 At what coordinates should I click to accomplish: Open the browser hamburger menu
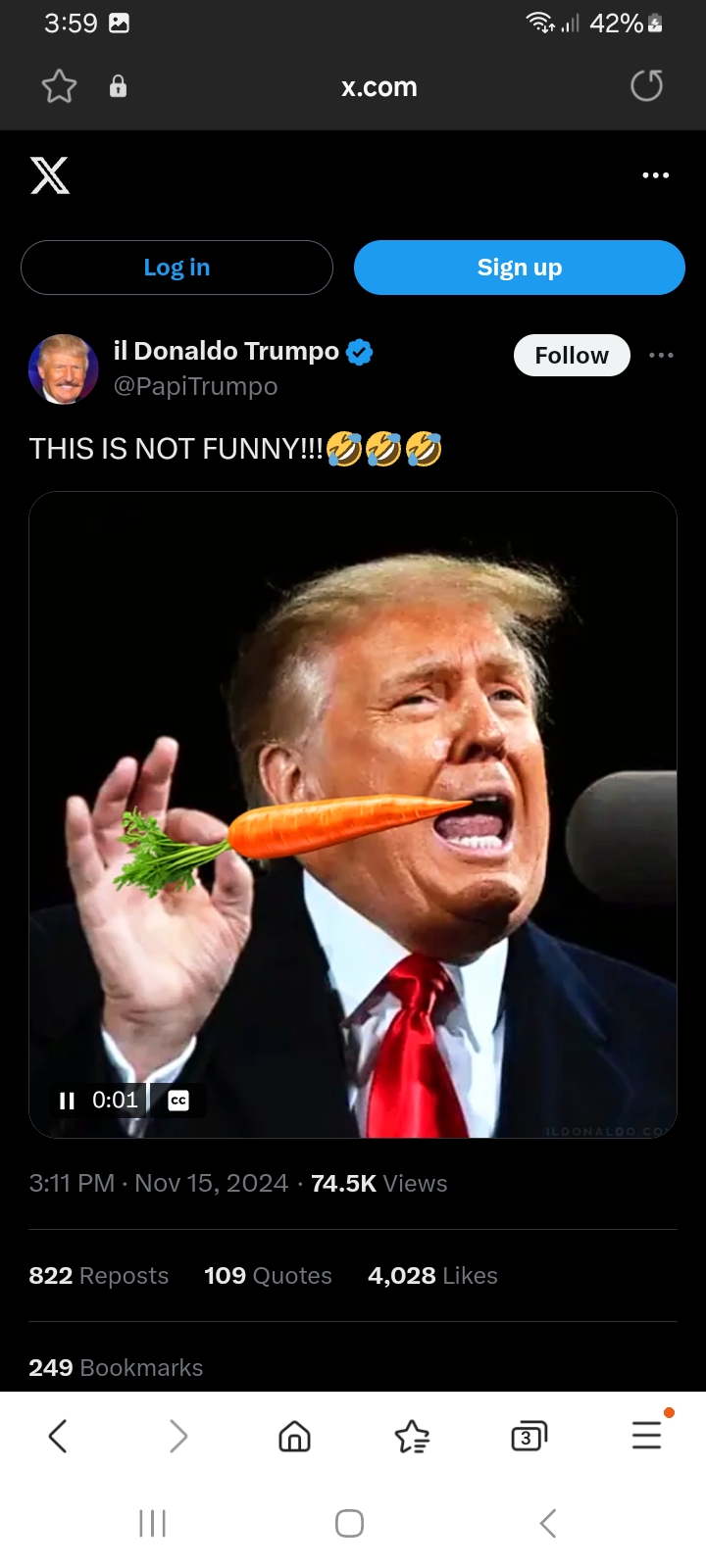tap(647, 1435)
